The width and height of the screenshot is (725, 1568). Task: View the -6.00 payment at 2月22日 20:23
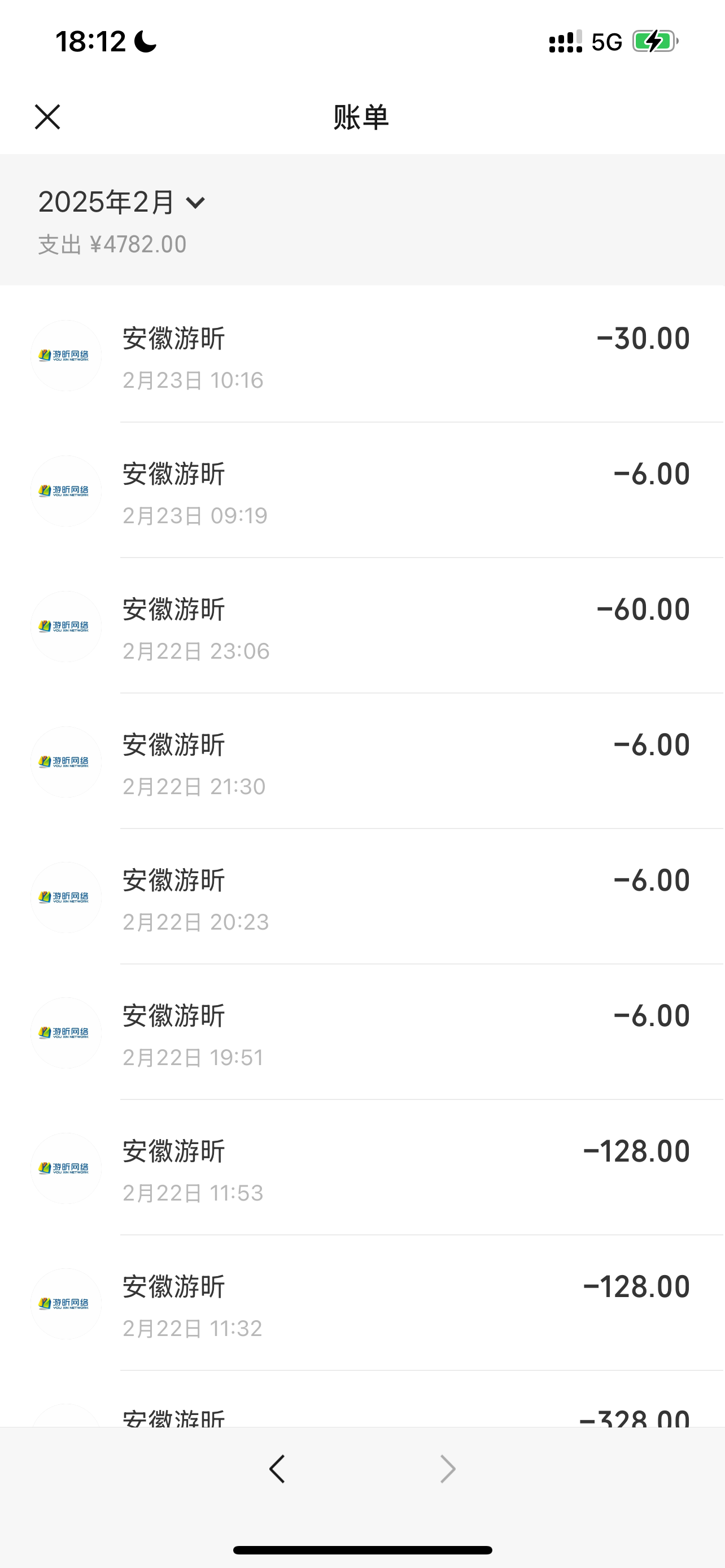[362, 897]
